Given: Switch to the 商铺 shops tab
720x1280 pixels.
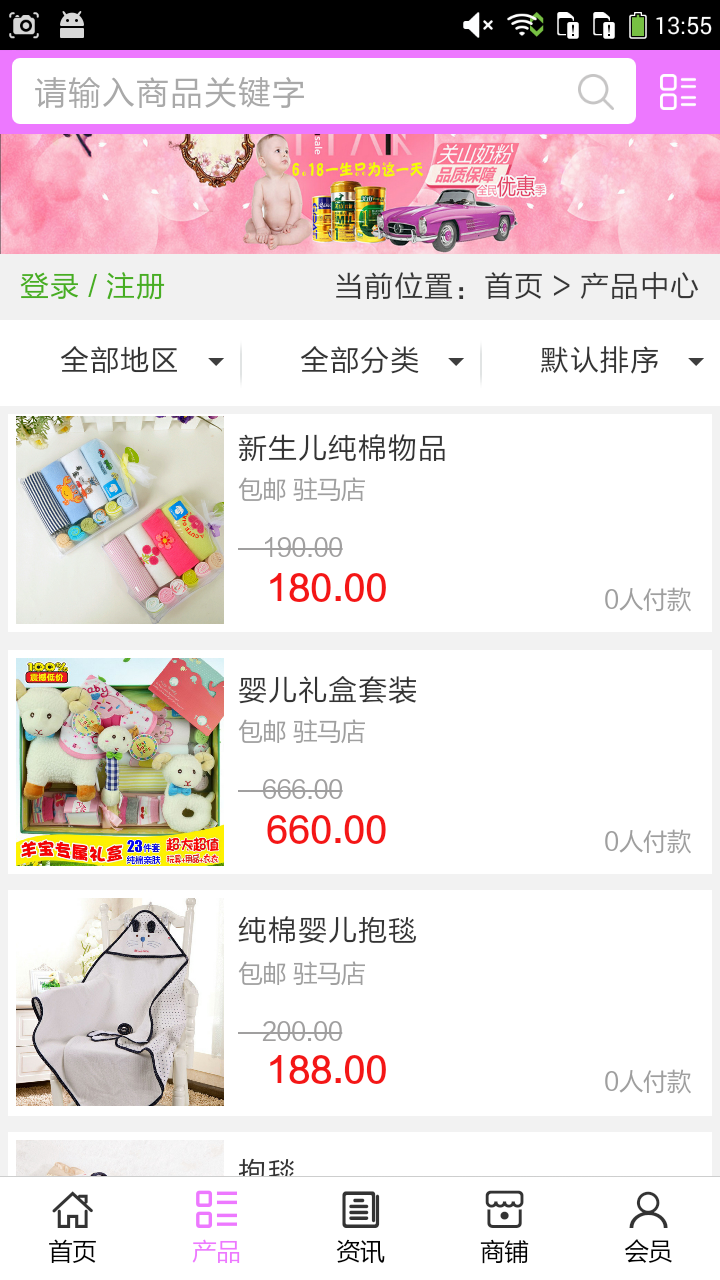Looking at the screenshot, I should point(504,1227).
